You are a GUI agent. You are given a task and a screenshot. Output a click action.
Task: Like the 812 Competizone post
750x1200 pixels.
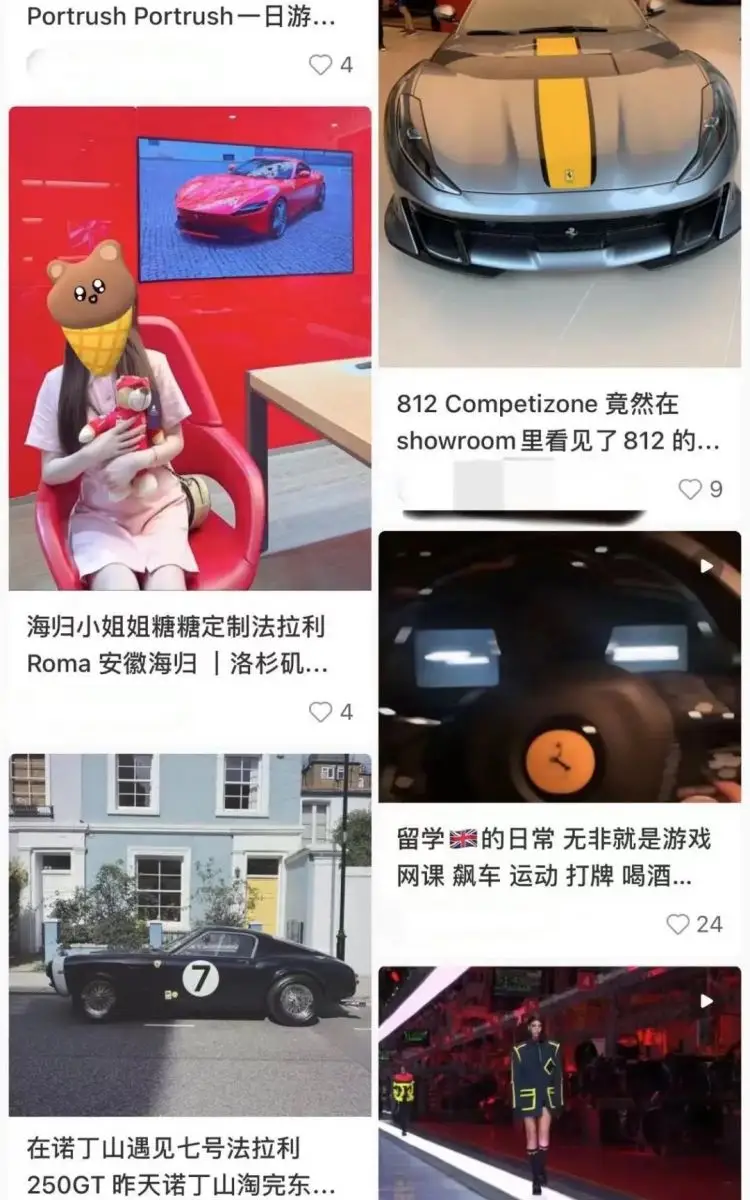point(690,489)
